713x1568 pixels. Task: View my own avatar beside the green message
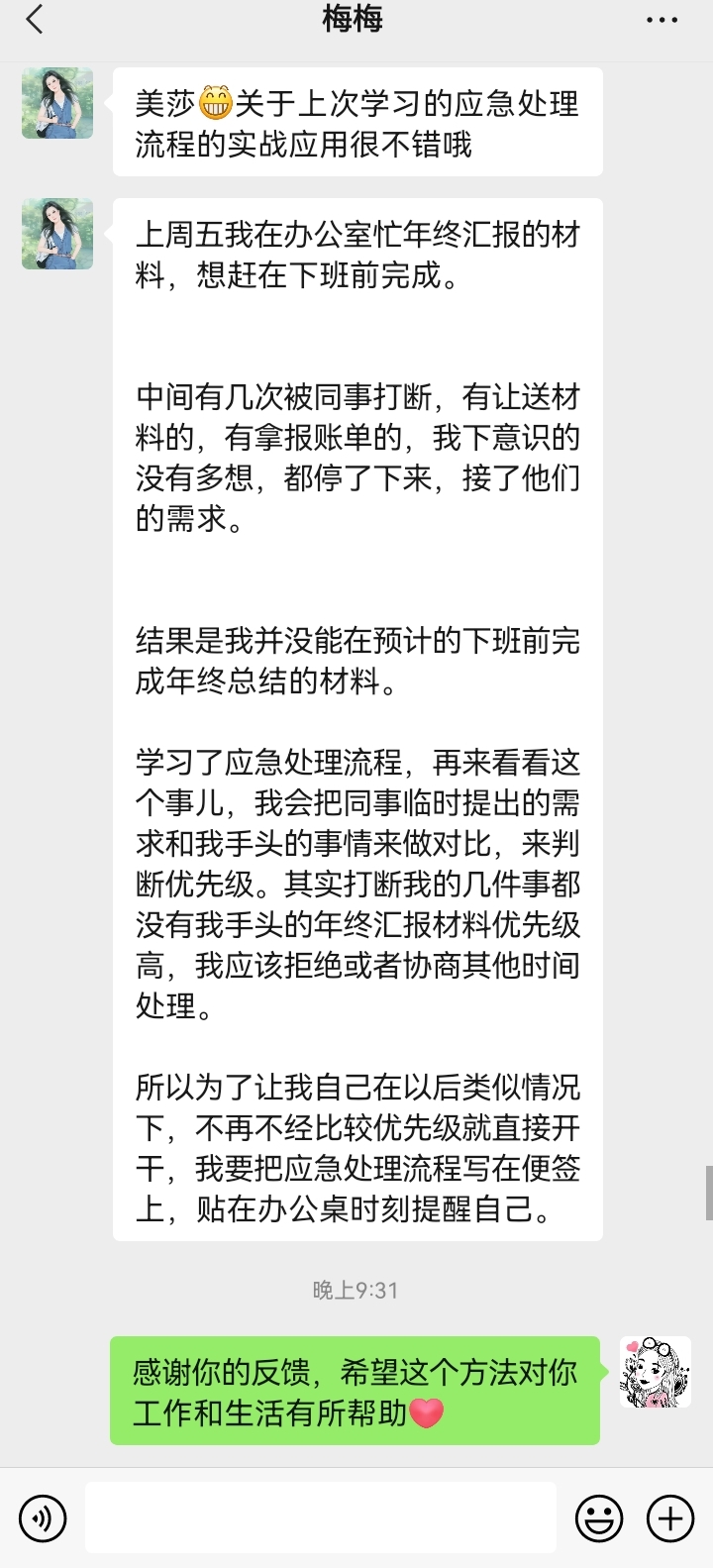click(x=656, y=1372)
